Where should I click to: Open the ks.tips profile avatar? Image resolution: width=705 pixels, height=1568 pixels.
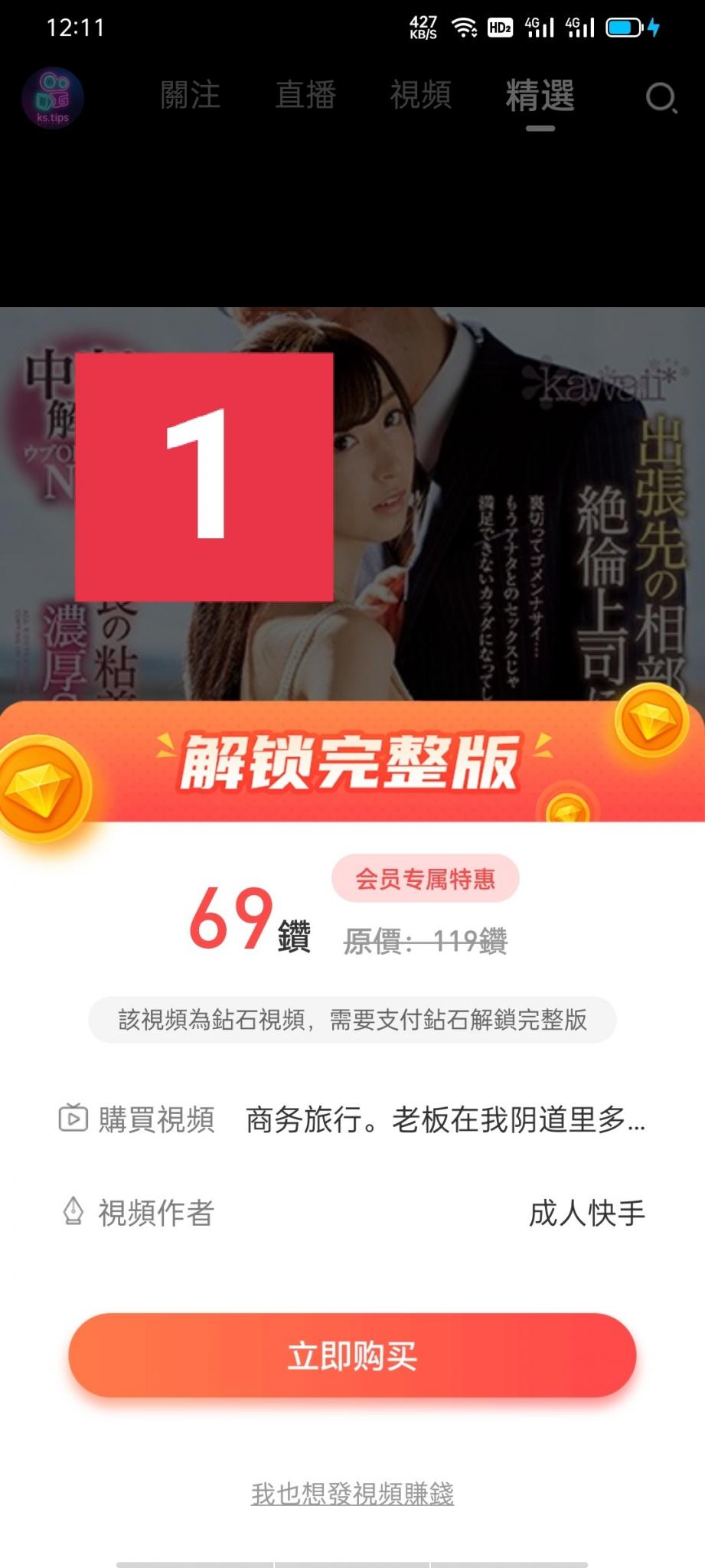tap(52, 98)
